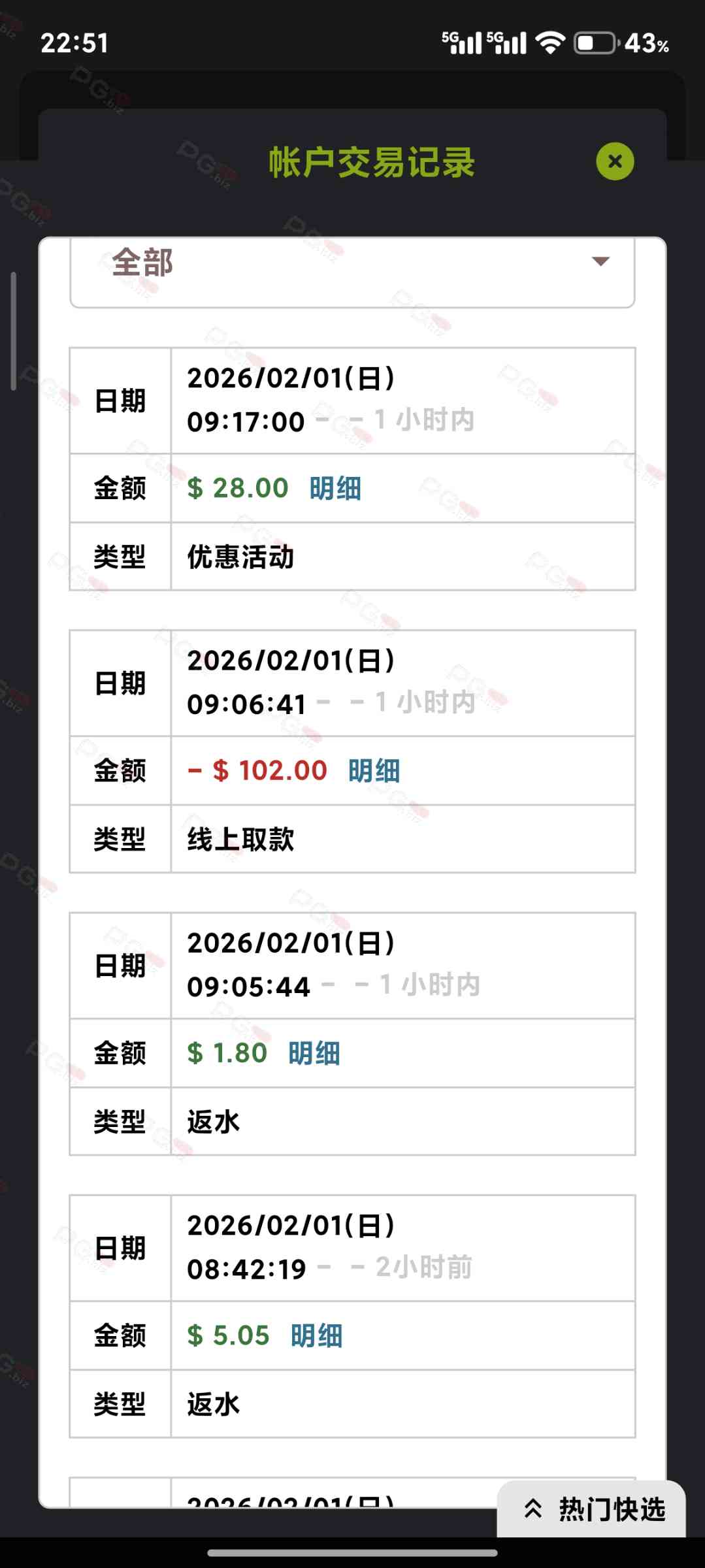Image resolution: width=705 pixels, height=1568 pixels.
Task: Show 明细 for the $1.80 rebate
Action: point(314,1053)
